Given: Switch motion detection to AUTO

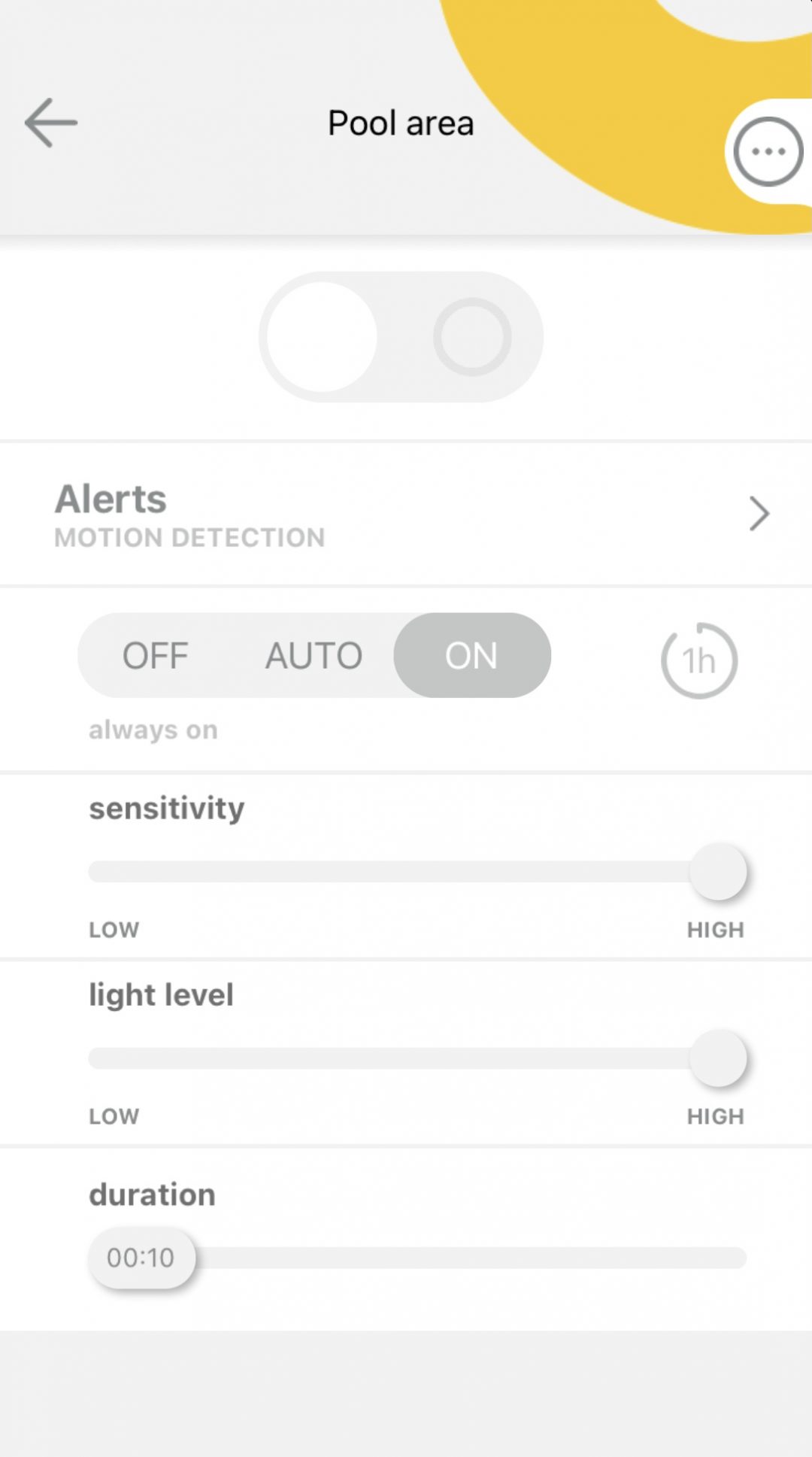Looking at the screenshot, I should (x=313, y=655).
